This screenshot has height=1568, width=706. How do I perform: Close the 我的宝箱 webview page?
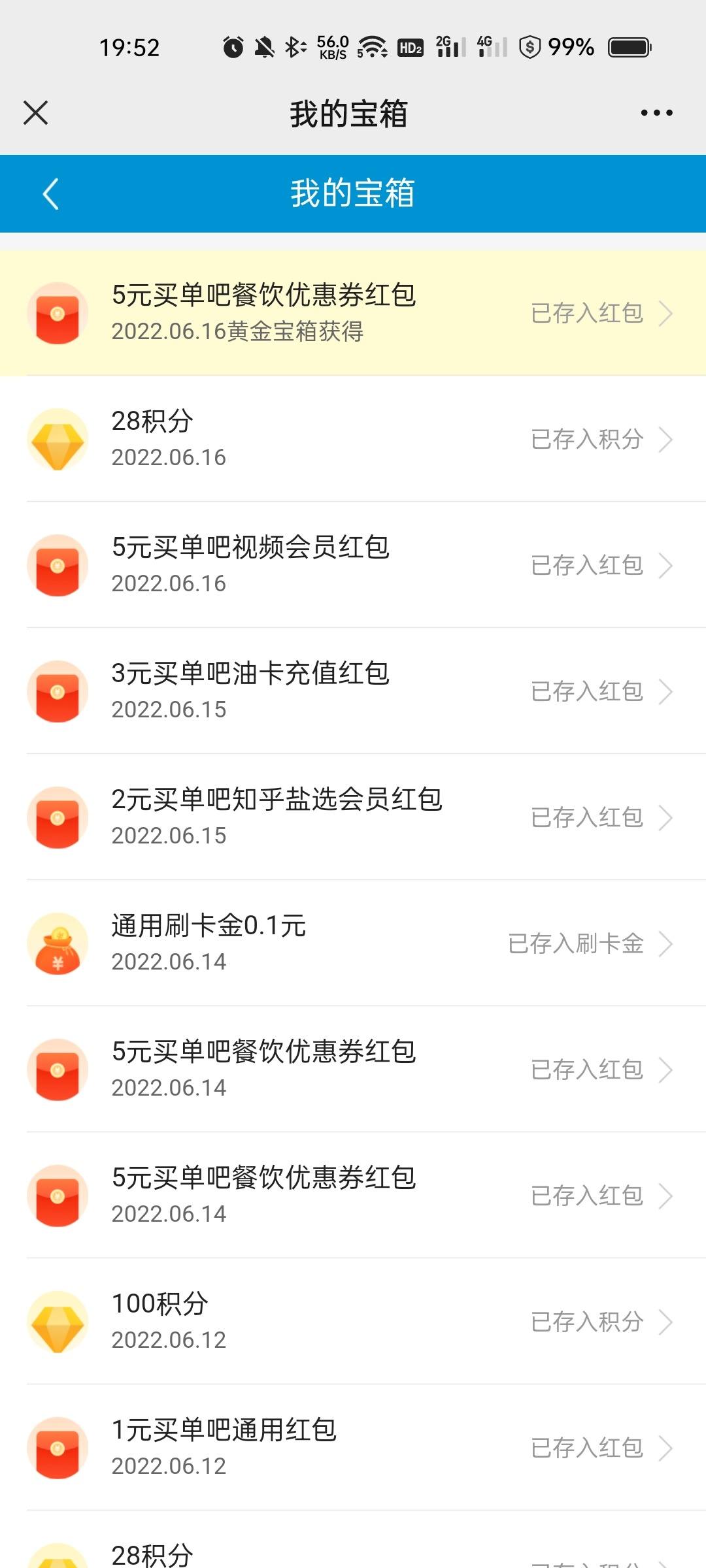pos(36,112)
